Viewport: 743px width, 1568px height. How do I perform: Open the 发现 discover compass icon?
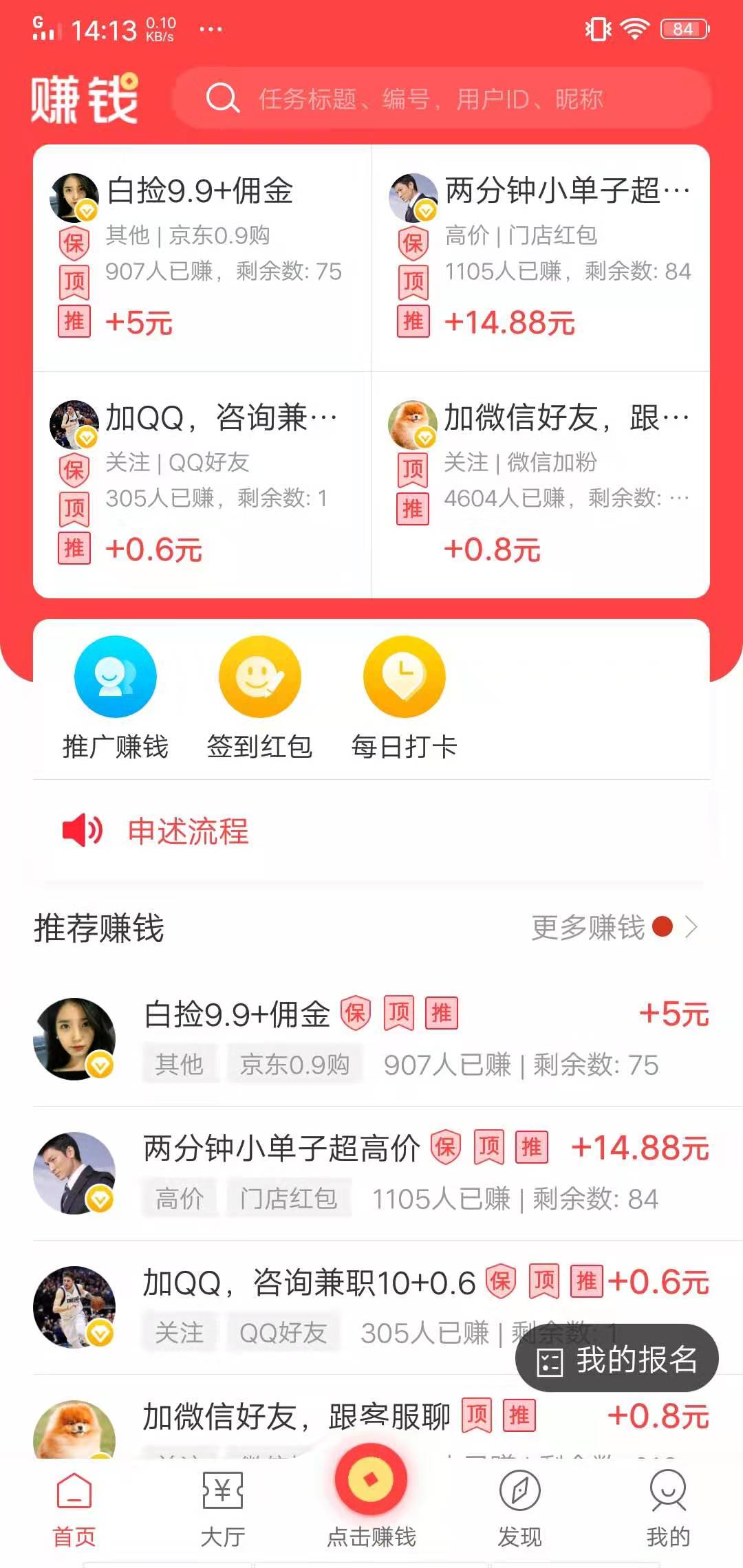coord(521,1482)
